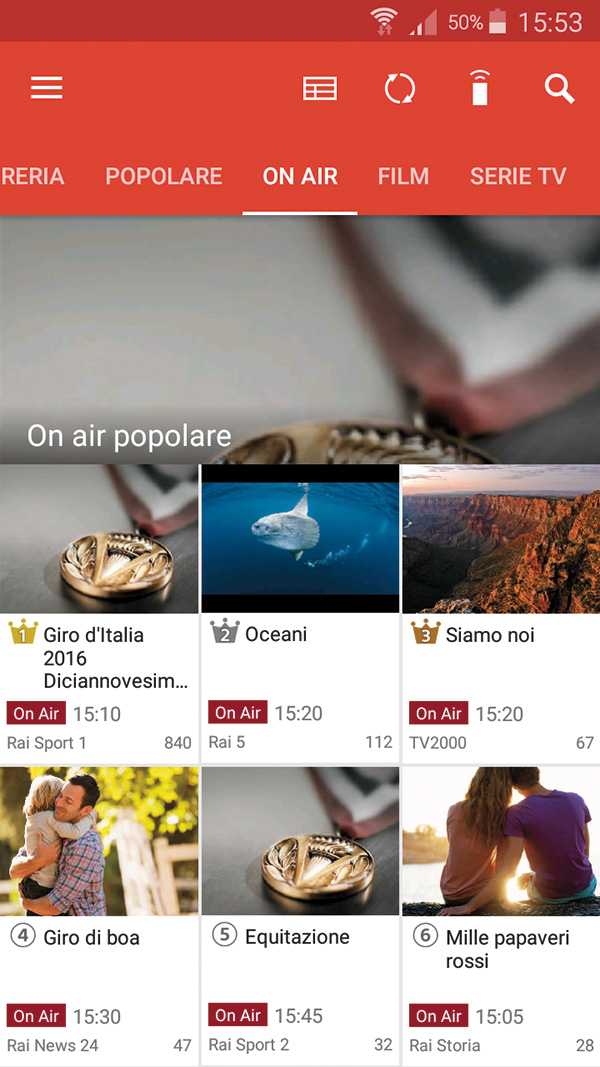Refresh the on air listings
600x1067 pixels.
coord(400,89)
